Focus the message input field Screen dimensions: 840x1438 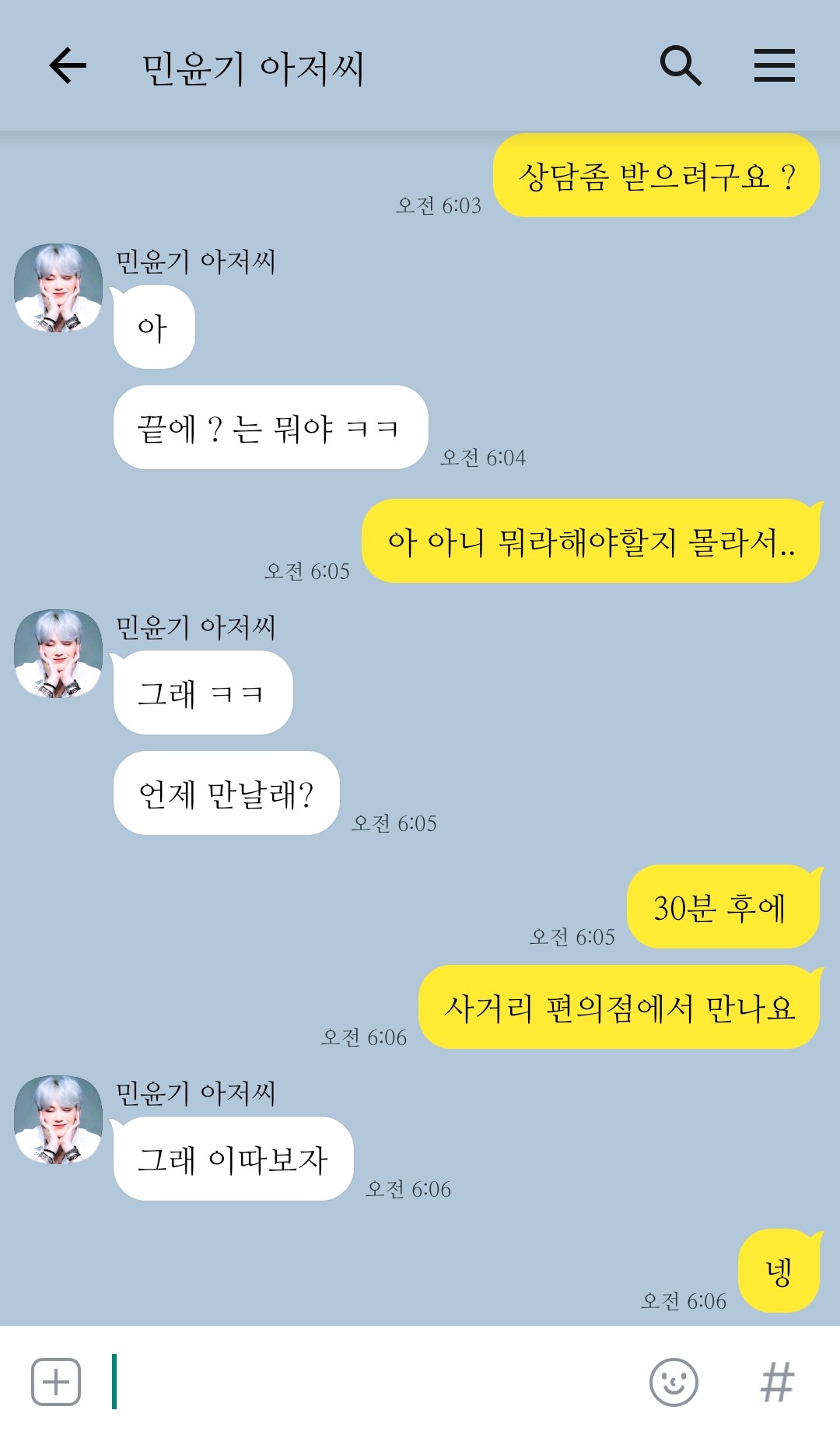click(373, 1382)
